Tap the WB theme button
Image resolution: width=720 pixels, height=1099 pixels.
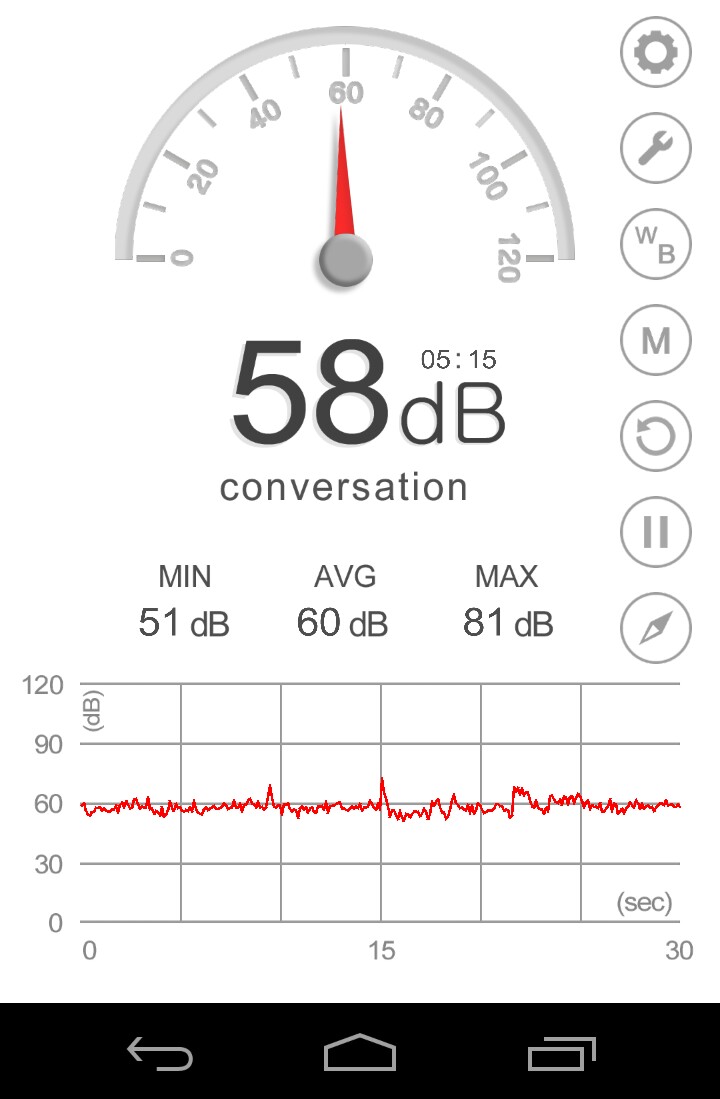[656, 245]
